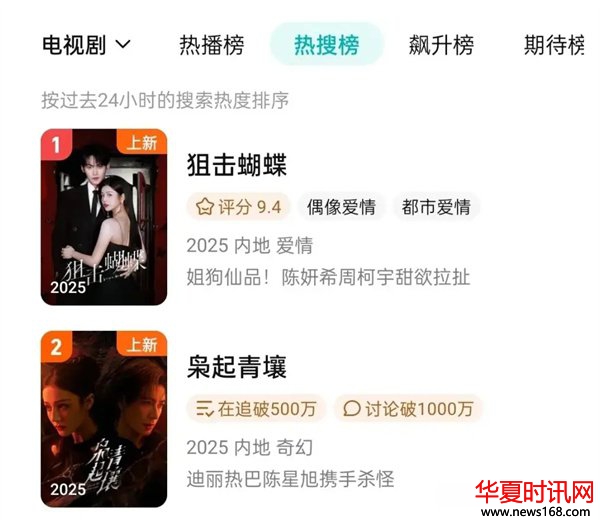
Task: Select the 热搜榜 tab
Action: pyautogui.click(x=326, y=45)
